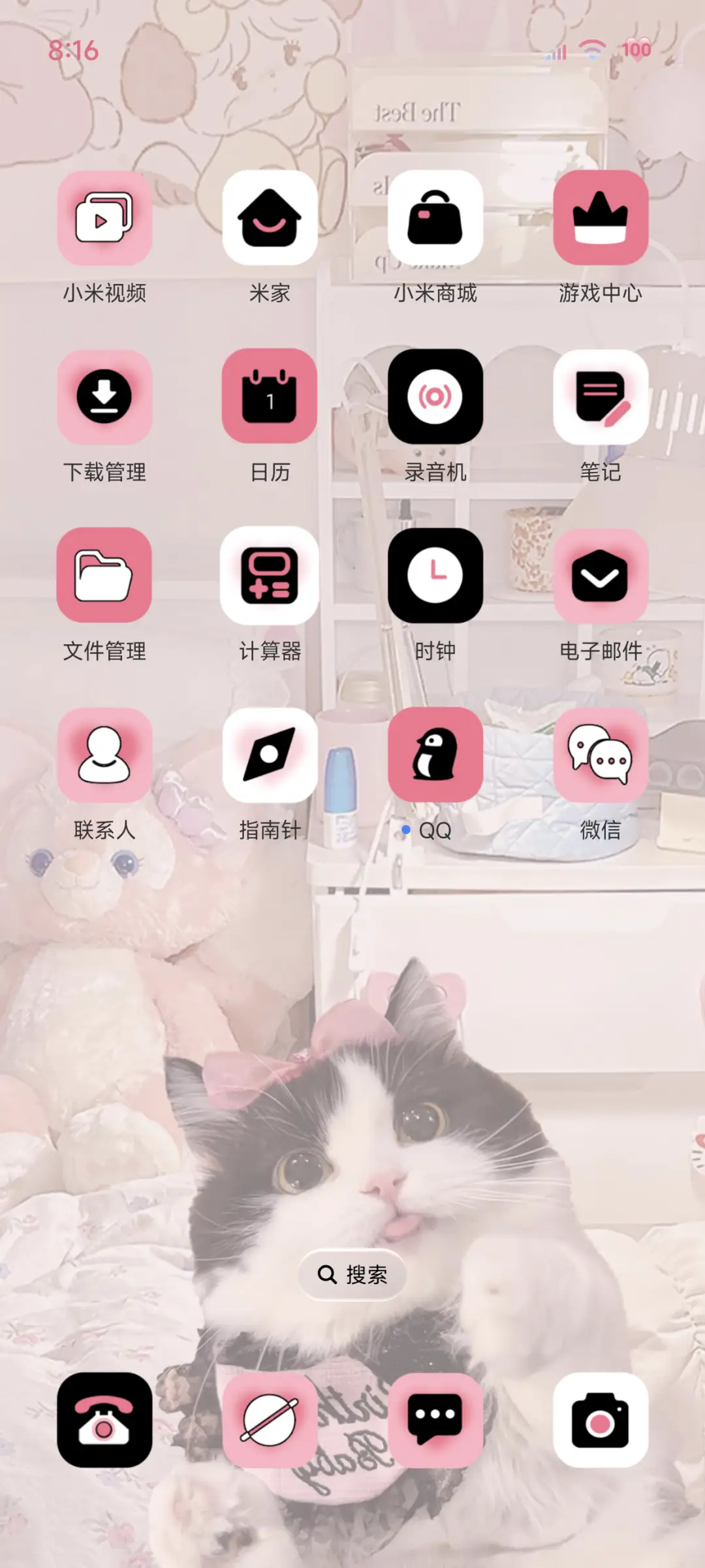705x1568 pixels.
Task: Open the 时钟 clock app
Action: [x=435, y=576]
